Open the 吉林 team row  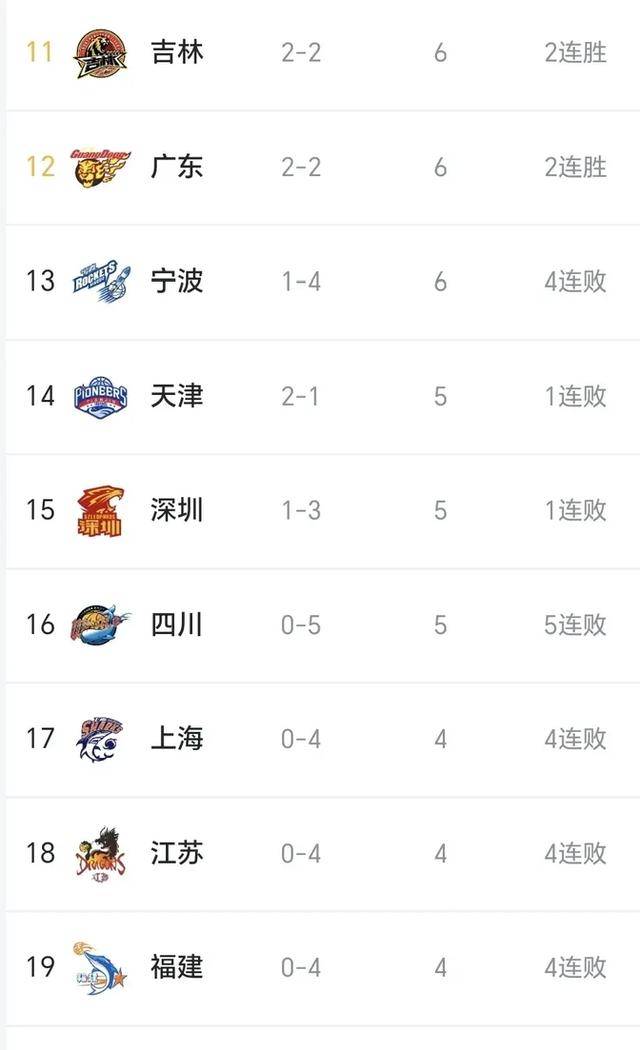(x=322, y=54)
